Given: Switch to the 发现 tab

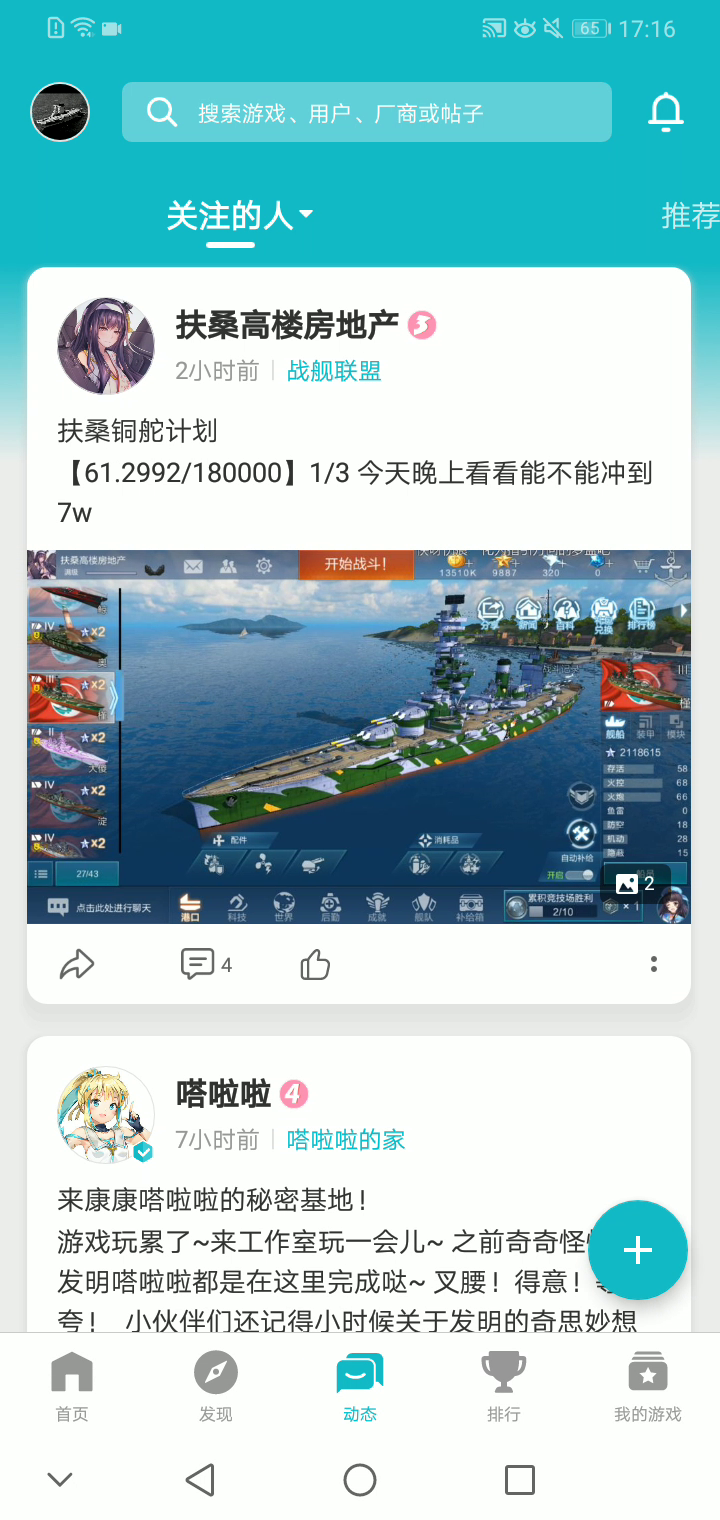Looking at the screenshot, I should (x=216, y=1386).
